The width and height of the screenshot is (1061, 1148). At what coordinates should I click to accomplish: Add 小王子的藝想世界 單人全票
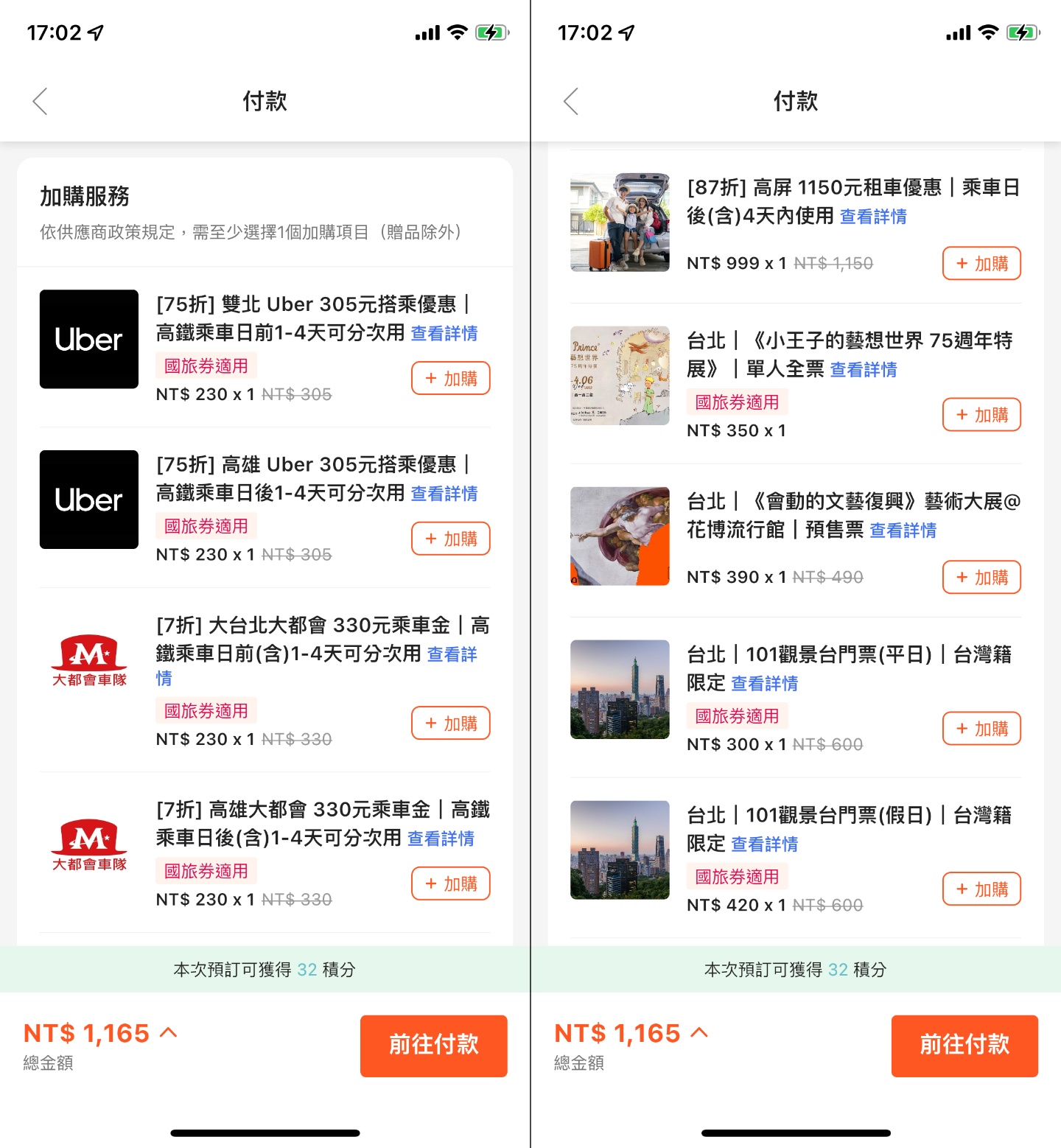tap(981, 415)
